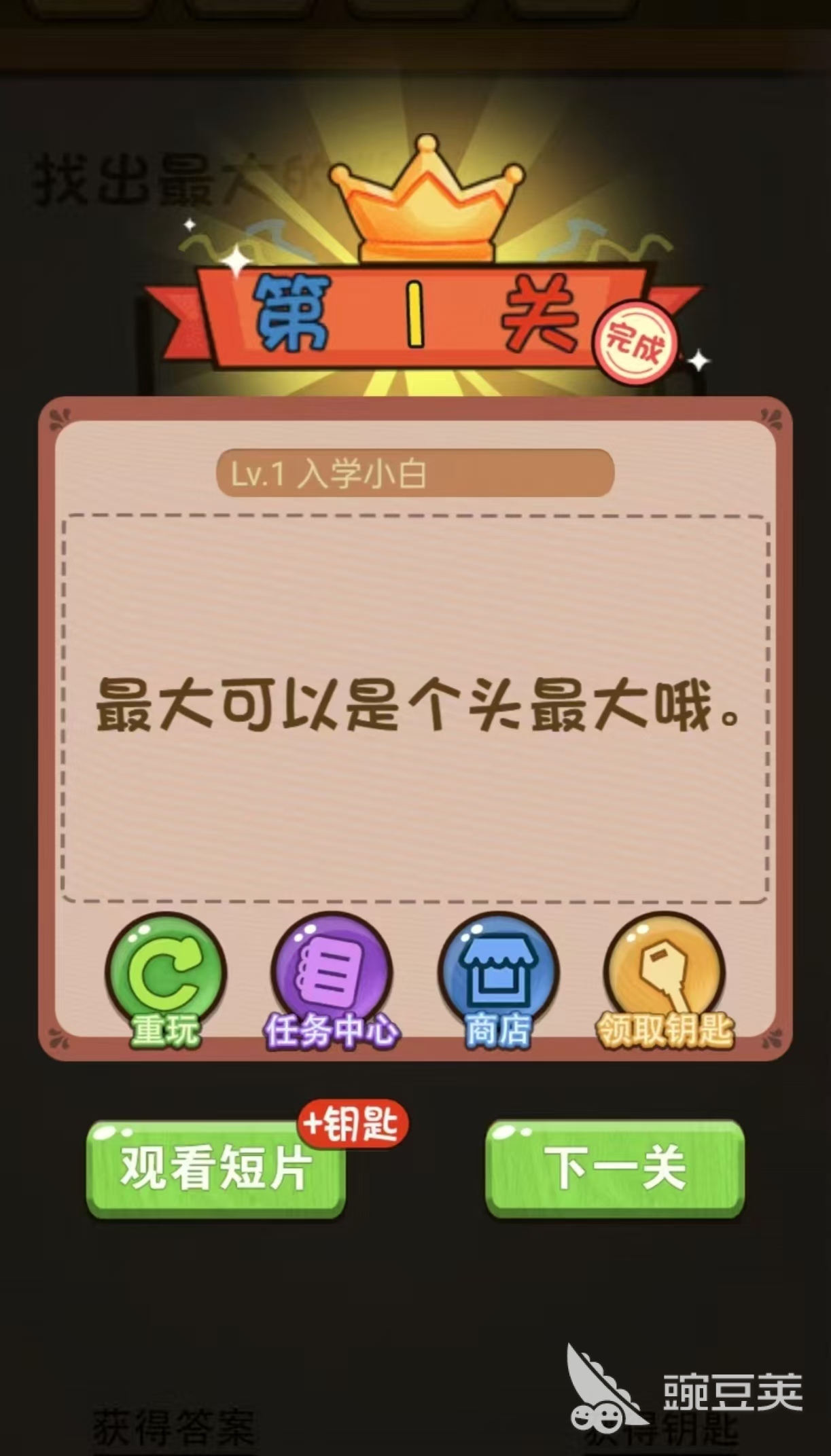831x1456 pixels.
Task: Go to next level with 下一关
Action: click(x=615, y=1168)
